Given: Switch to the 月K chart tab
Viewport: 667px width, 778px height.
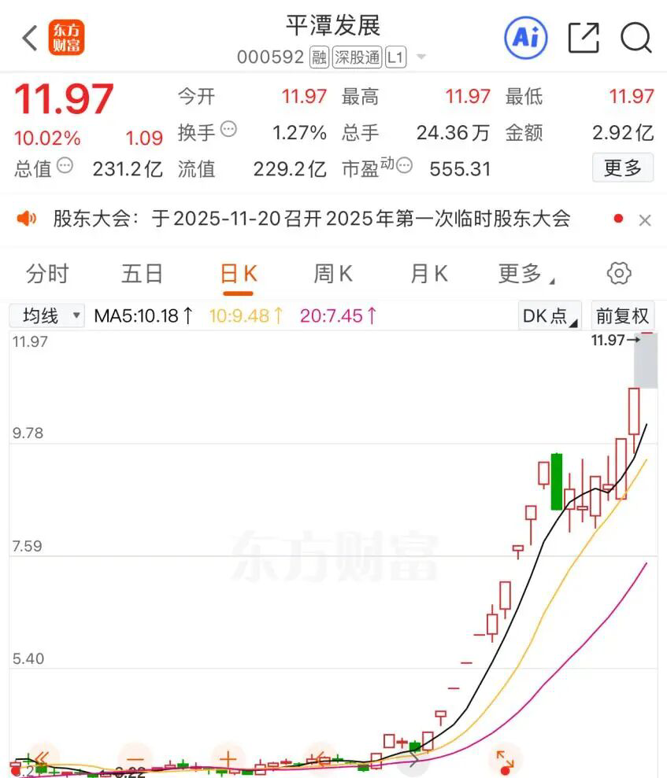Looking at the screenshot, I should (428, 273).
